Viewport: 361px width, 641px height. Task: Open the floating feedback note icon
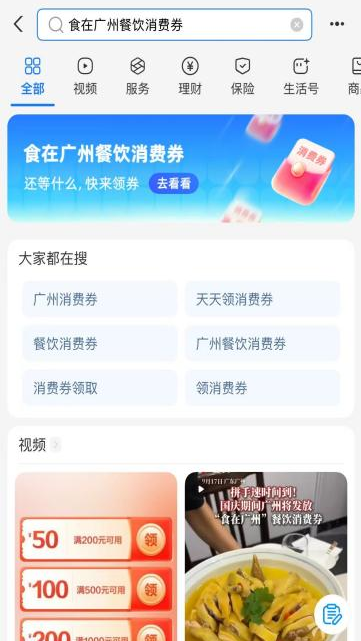(331, 615)
